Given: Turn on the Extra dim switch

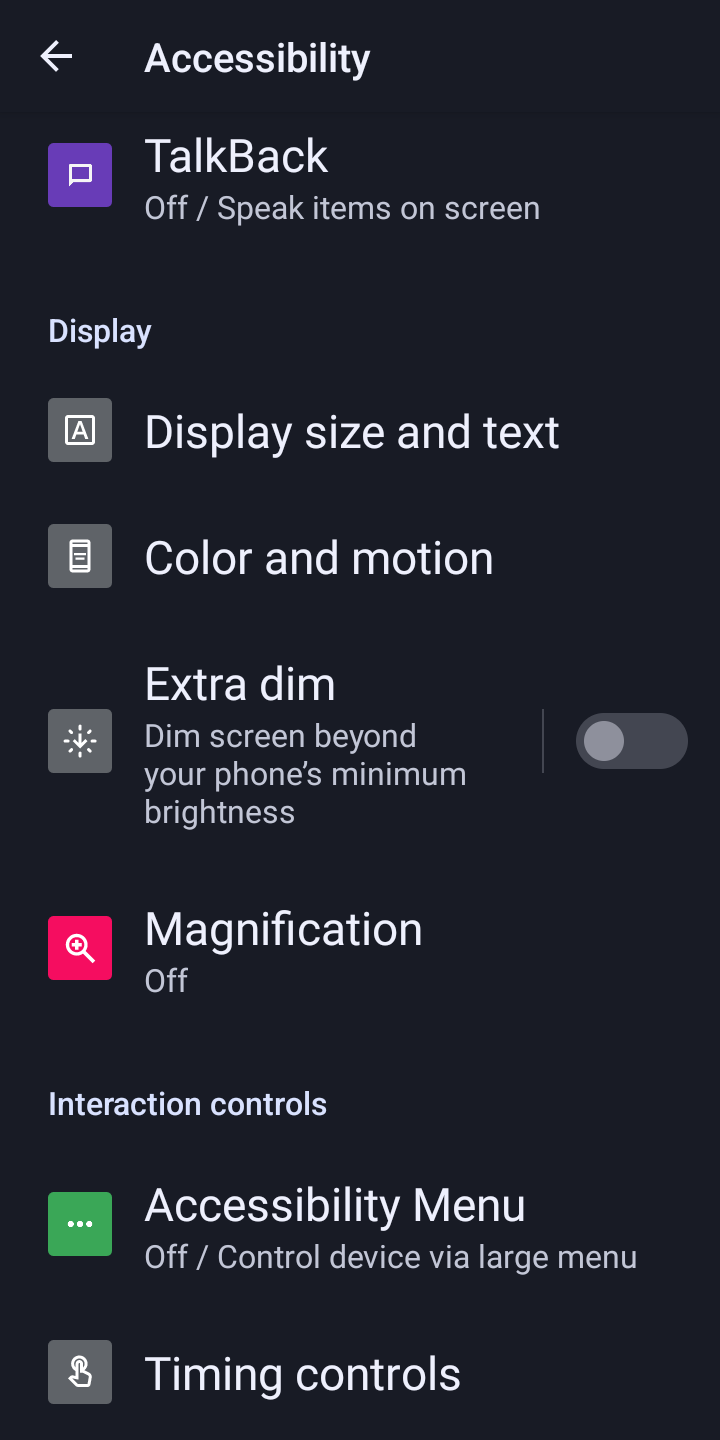Looking at the screenshot, I should click(x=631, y=741).
